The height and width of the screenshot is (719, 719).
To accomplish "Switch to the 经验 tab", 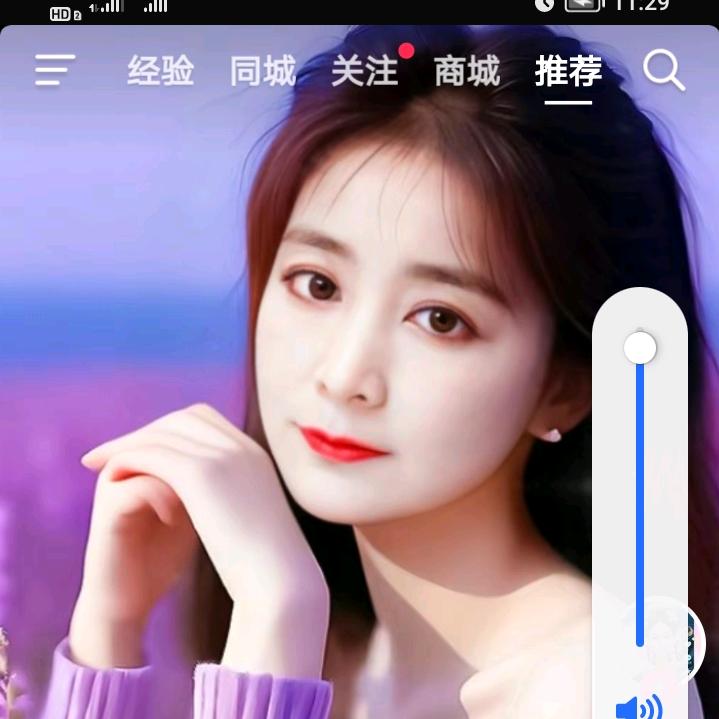I will pos(160,72).
